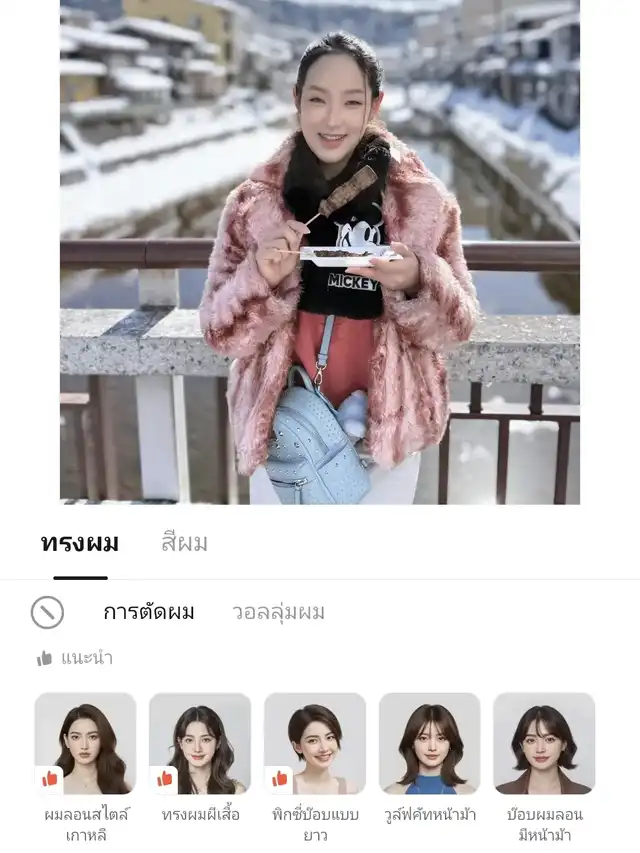
Task: Switch to the วอลลุ่มผม category
Action: pyautogui.click(x=278, y=612)
